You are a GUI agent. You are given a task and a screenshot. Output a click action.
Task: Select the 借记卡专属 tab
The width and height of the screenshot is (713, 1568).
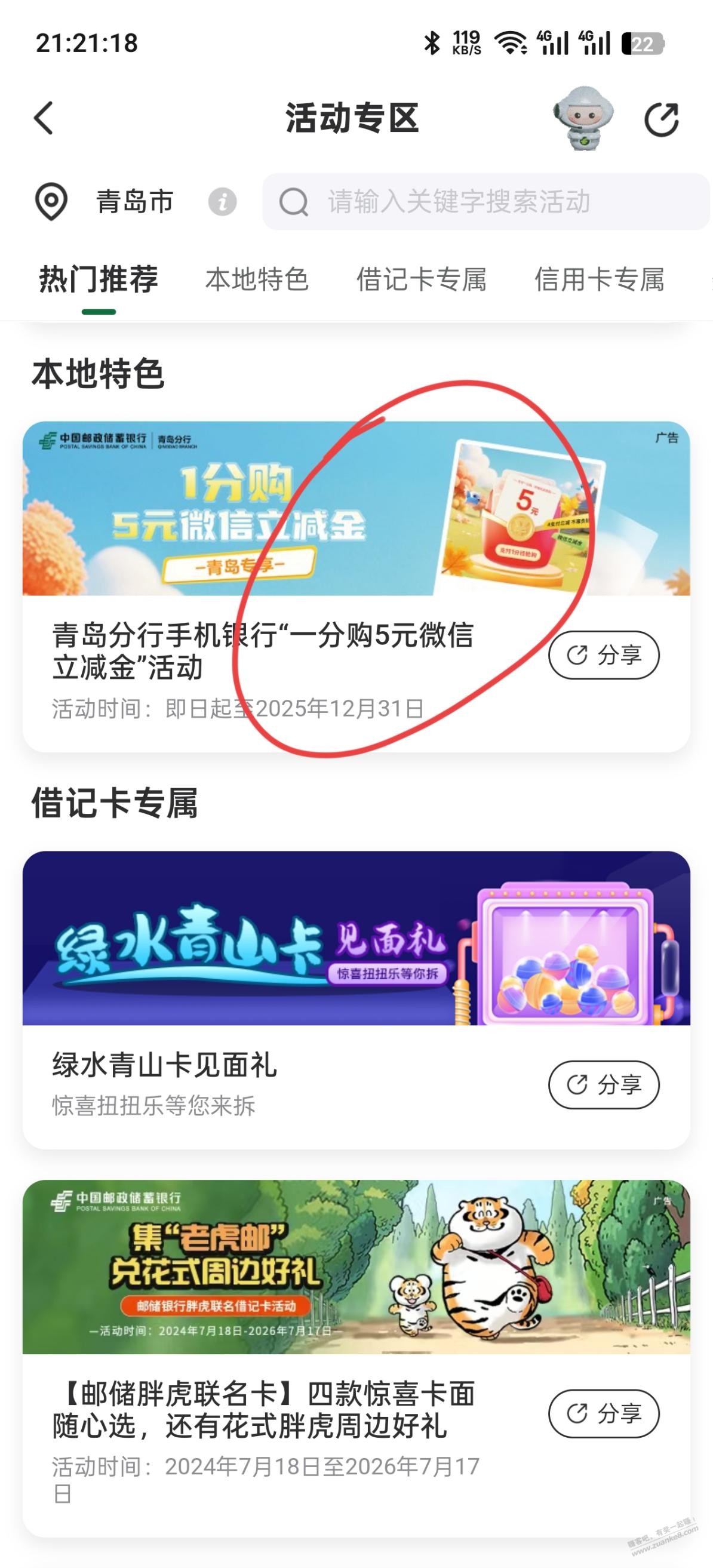[422, 280]
